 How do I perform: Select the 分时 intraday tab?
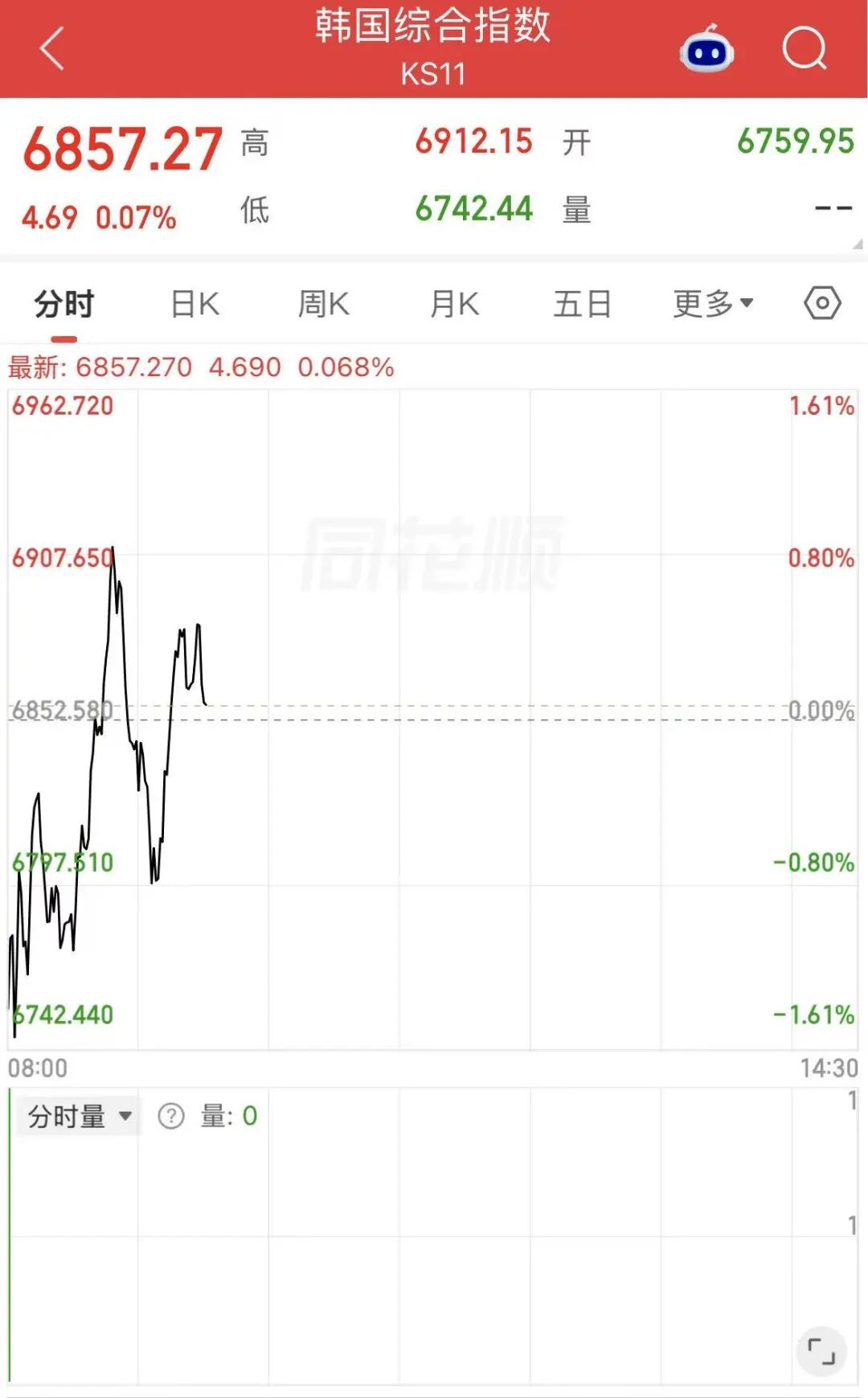tap(64, 305)
